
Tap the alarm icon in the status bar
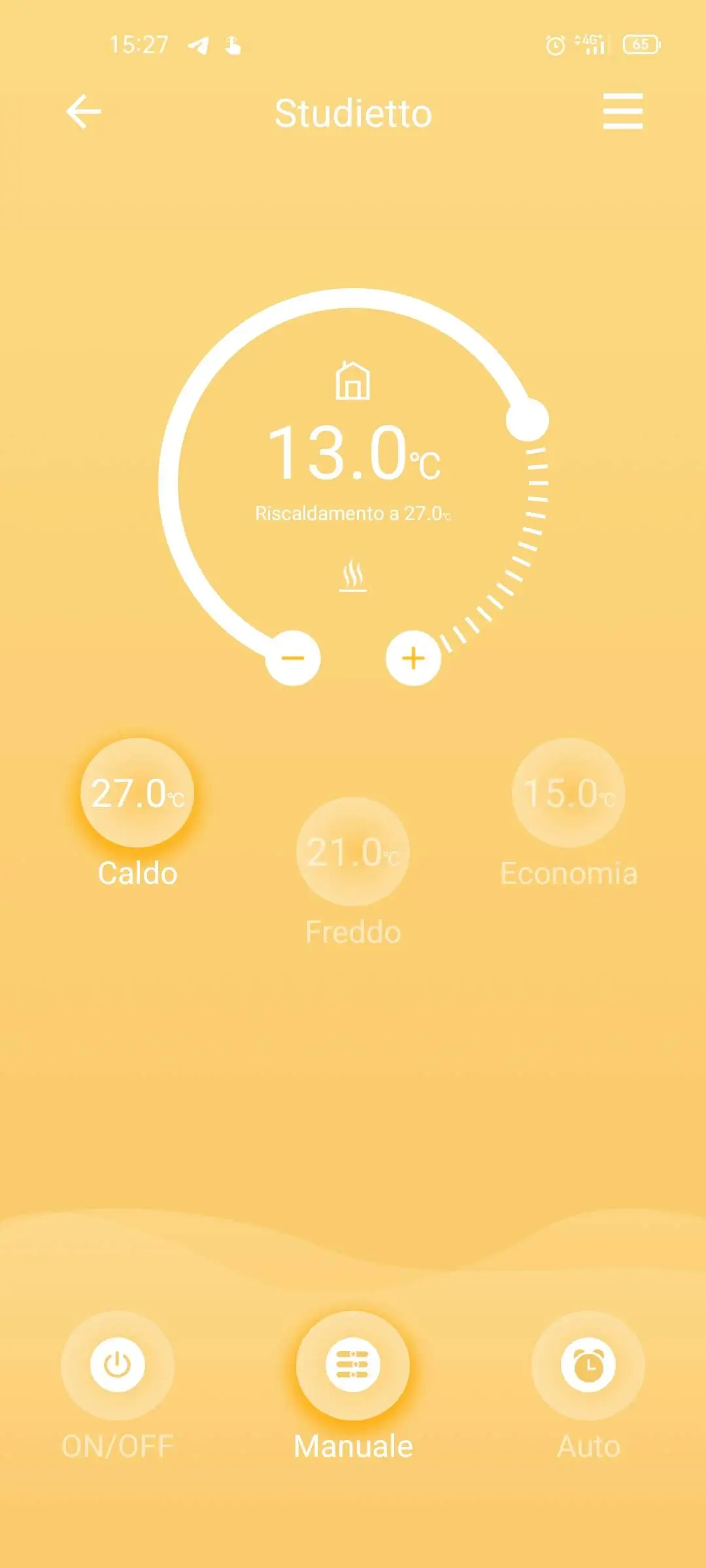tap(555, 46)
